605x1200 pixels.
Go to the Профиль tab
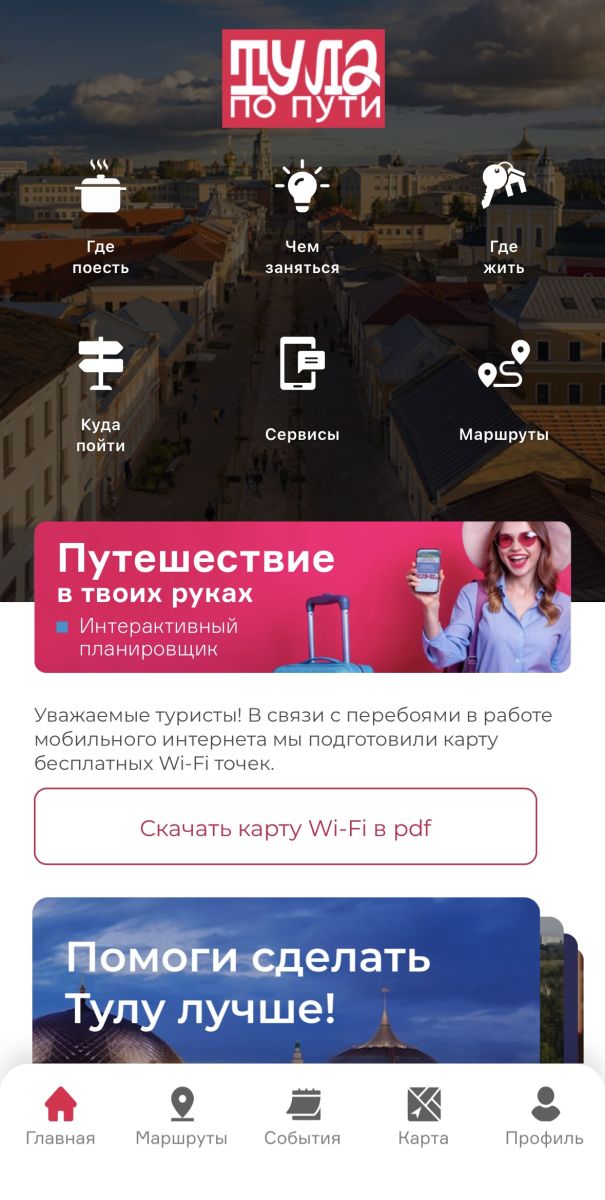pyautogui.click(x=544, y=1116)
